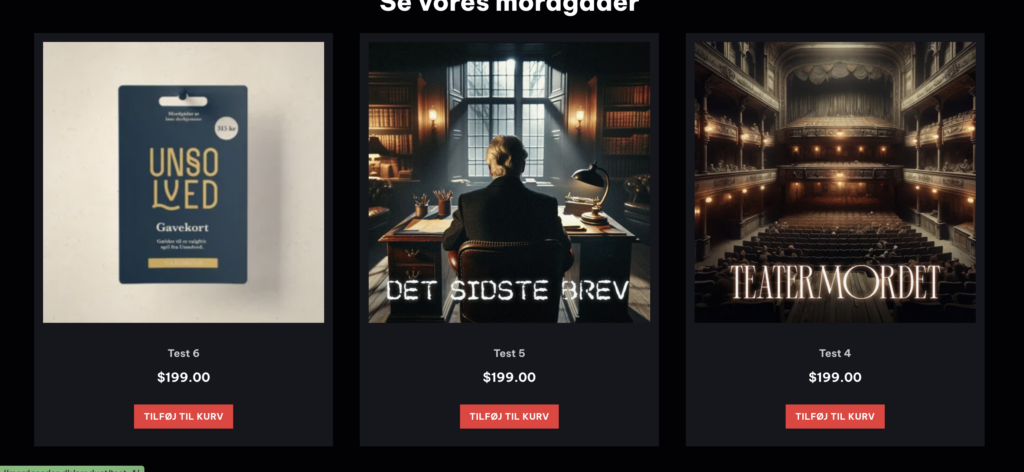The height and width of the screenshot is (472, 1024).
Task: Open the Teatermordet product image
Action: (835, 182)
